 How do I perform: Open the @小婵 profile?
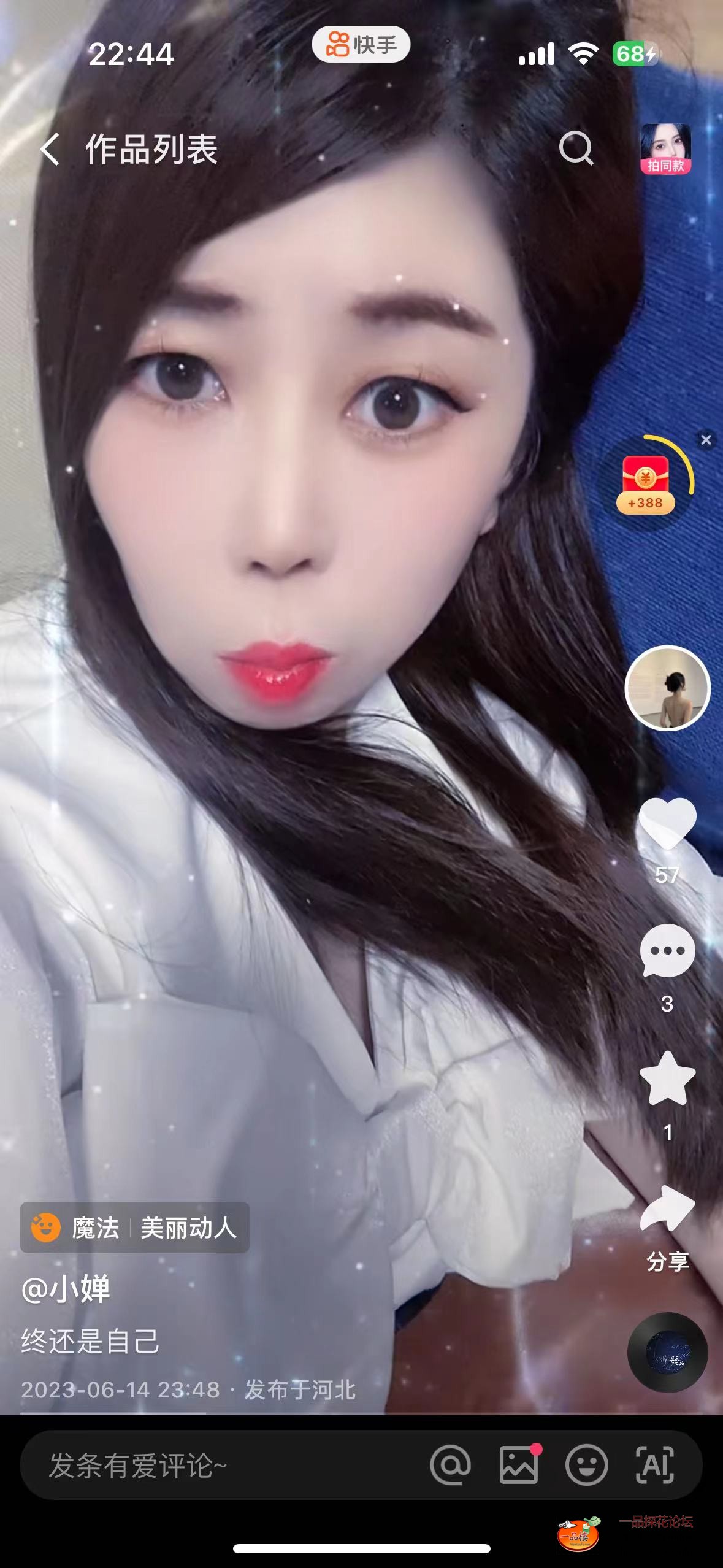(x=66, y=1288)
